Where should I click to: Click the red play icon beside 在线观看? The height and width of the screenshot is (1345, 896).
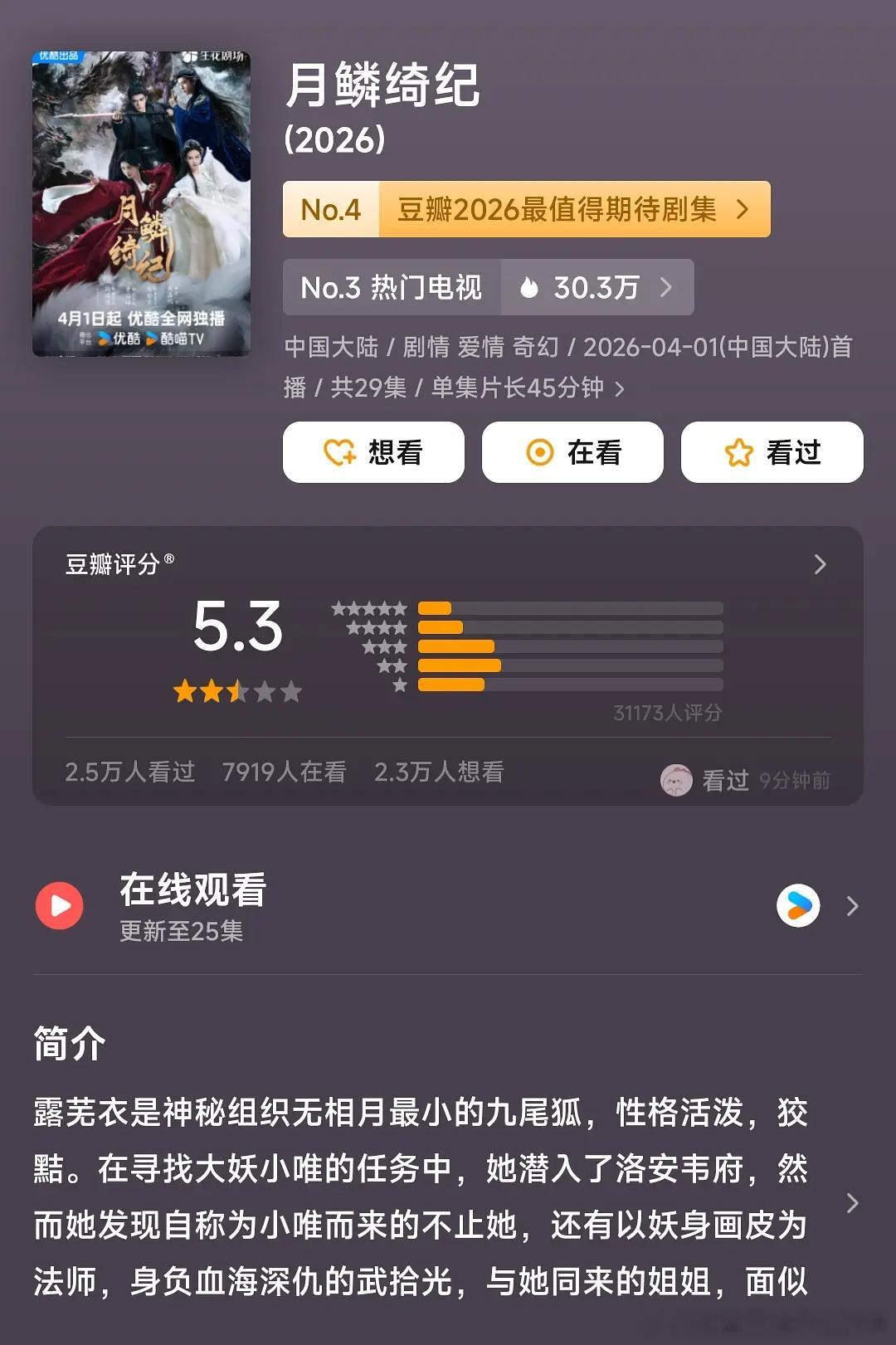tap(58, 906)
